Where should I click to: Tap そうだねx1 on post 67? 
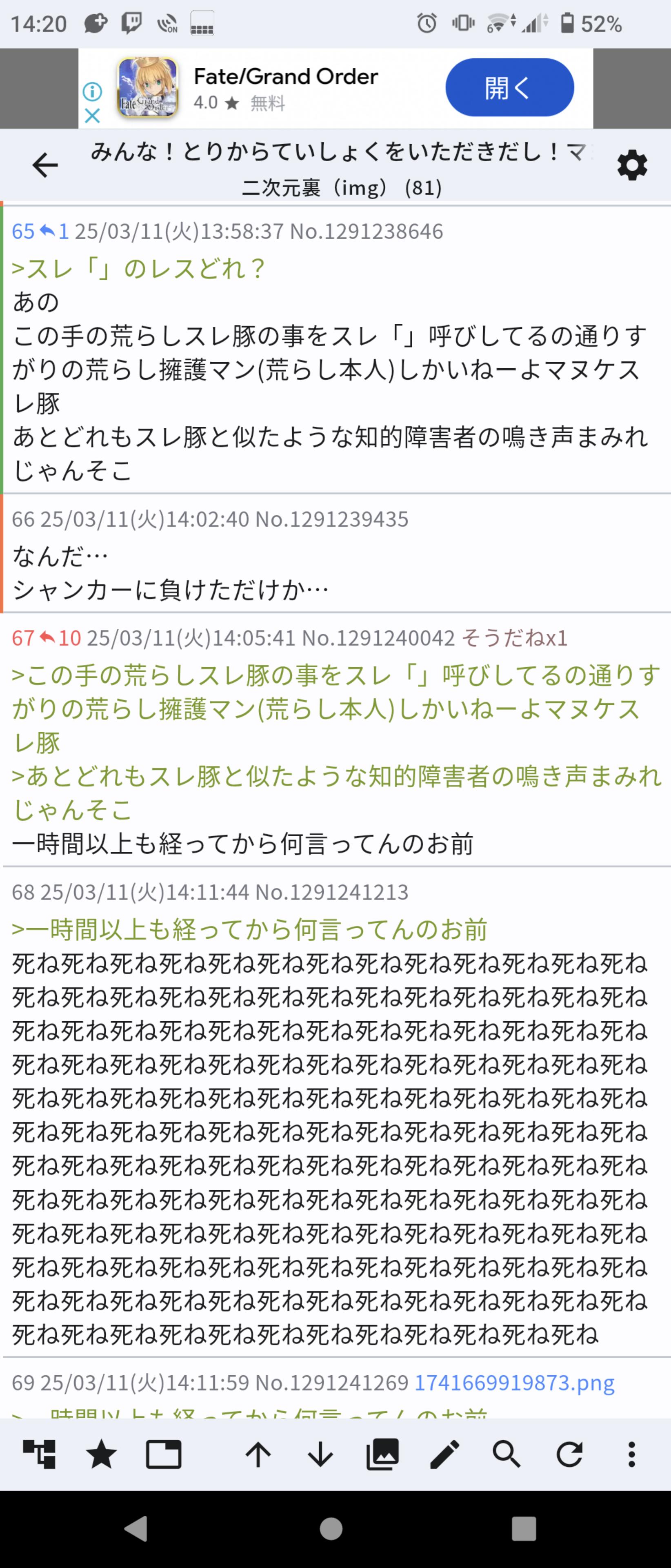514,638
